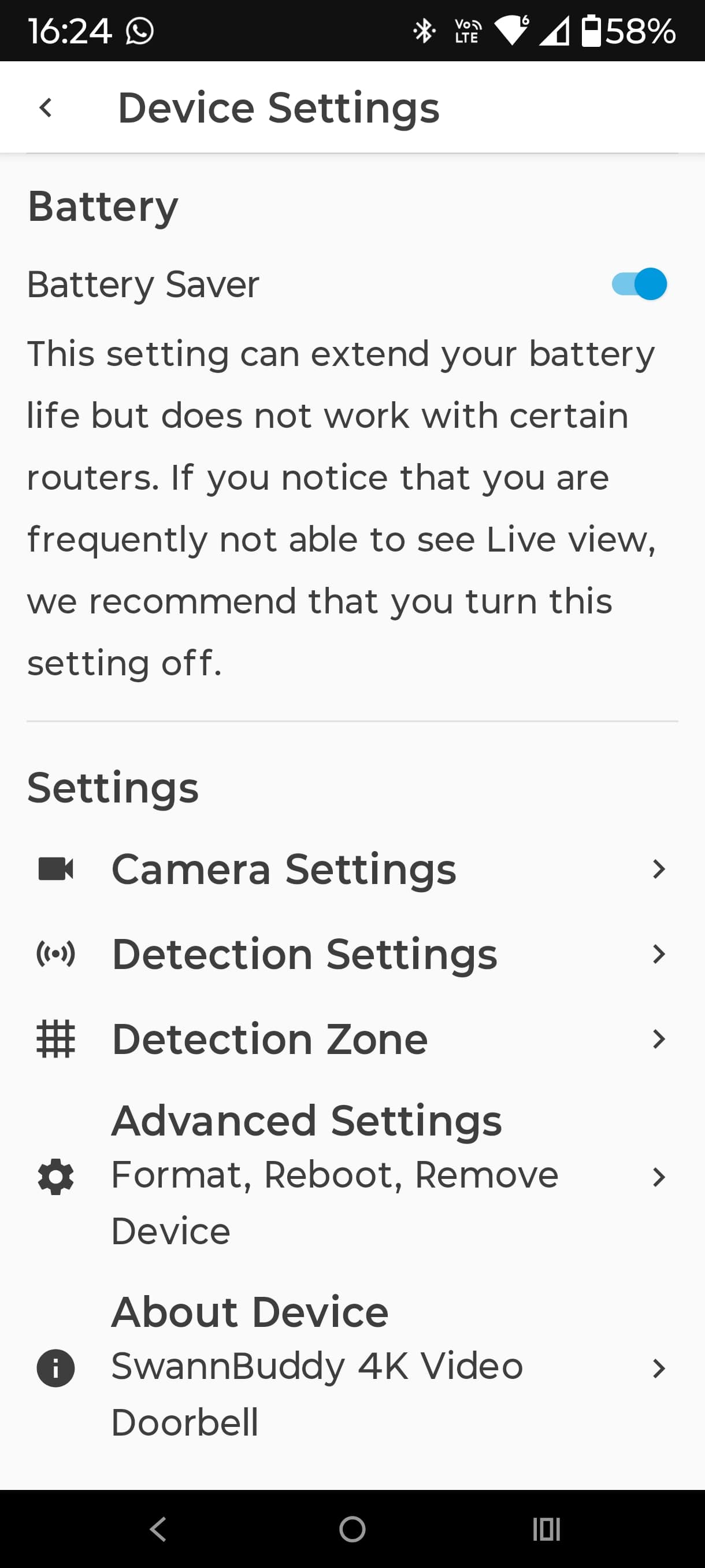Tap the system home button
705x1568 pixels.
(352, 1529)
